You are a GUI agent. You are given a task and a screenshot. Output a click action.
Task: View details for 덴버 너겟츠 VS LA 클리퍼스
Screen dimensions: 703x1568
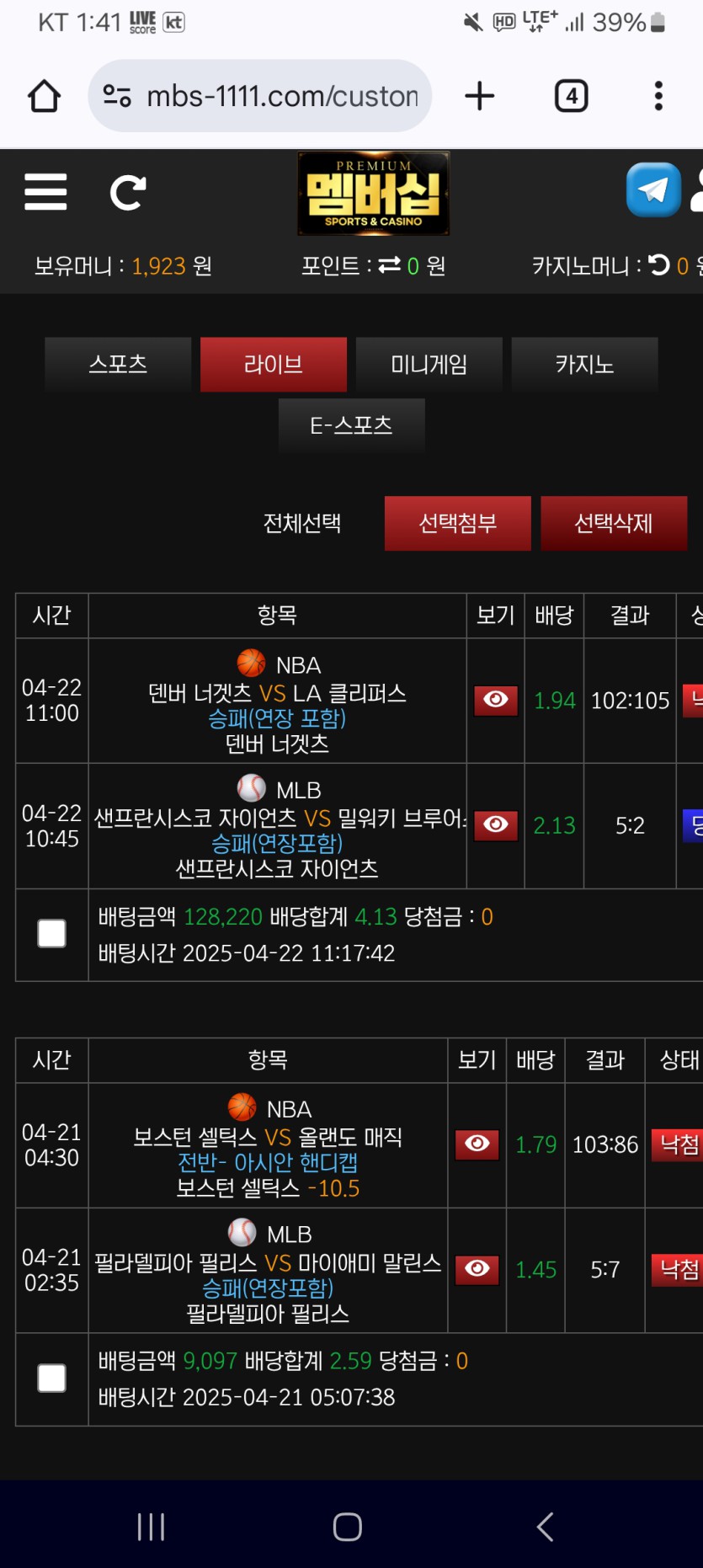[x=496, y=701]
